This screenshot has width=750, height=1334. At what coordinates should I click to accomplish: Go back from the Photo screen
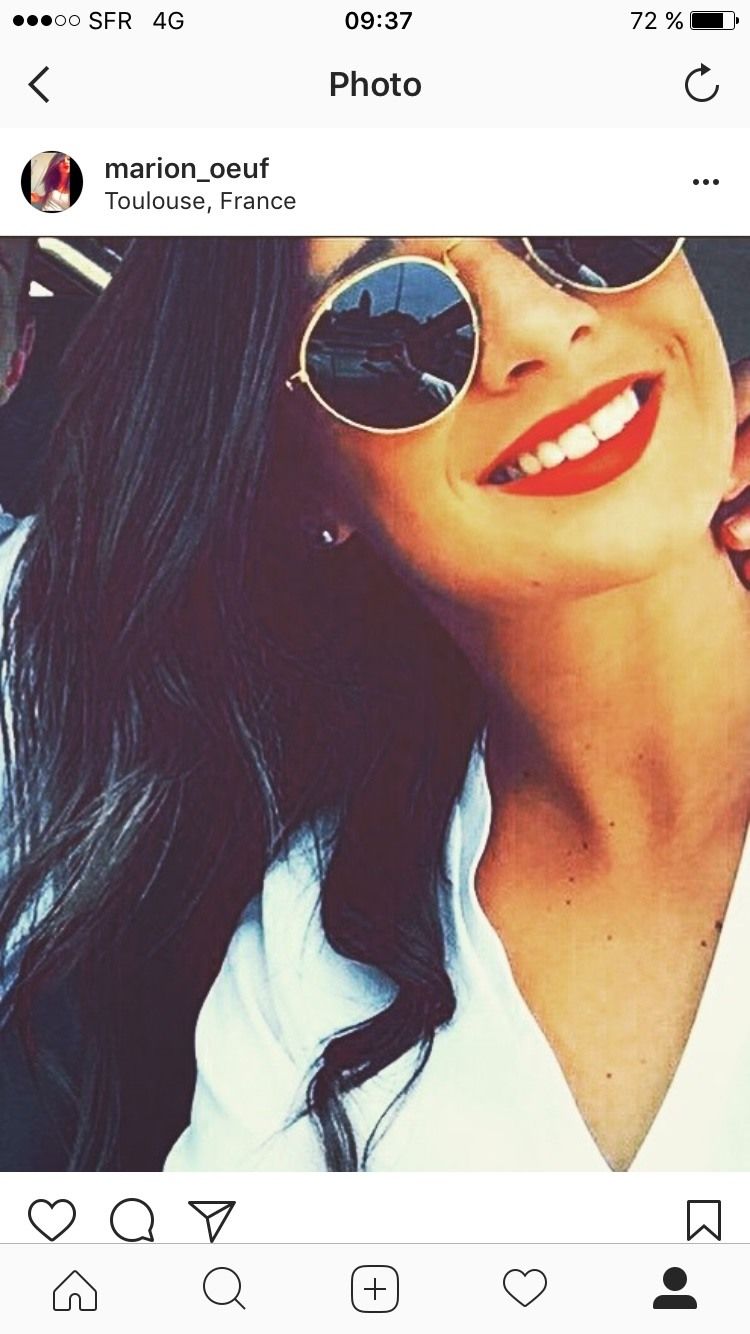click(x=39, y=85)
